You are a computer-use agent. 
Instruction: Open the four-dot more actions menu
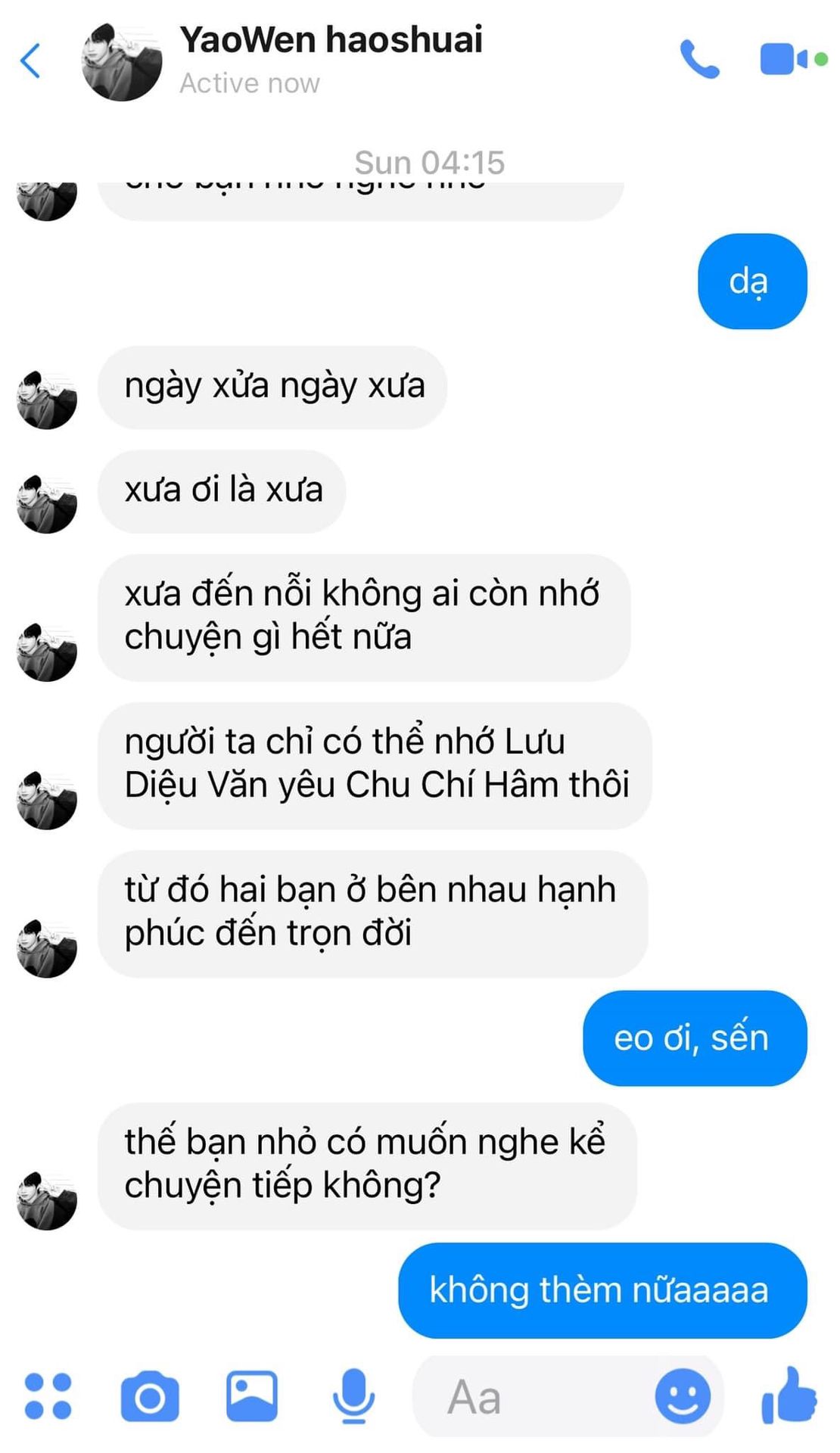(x=48, y=1395)
